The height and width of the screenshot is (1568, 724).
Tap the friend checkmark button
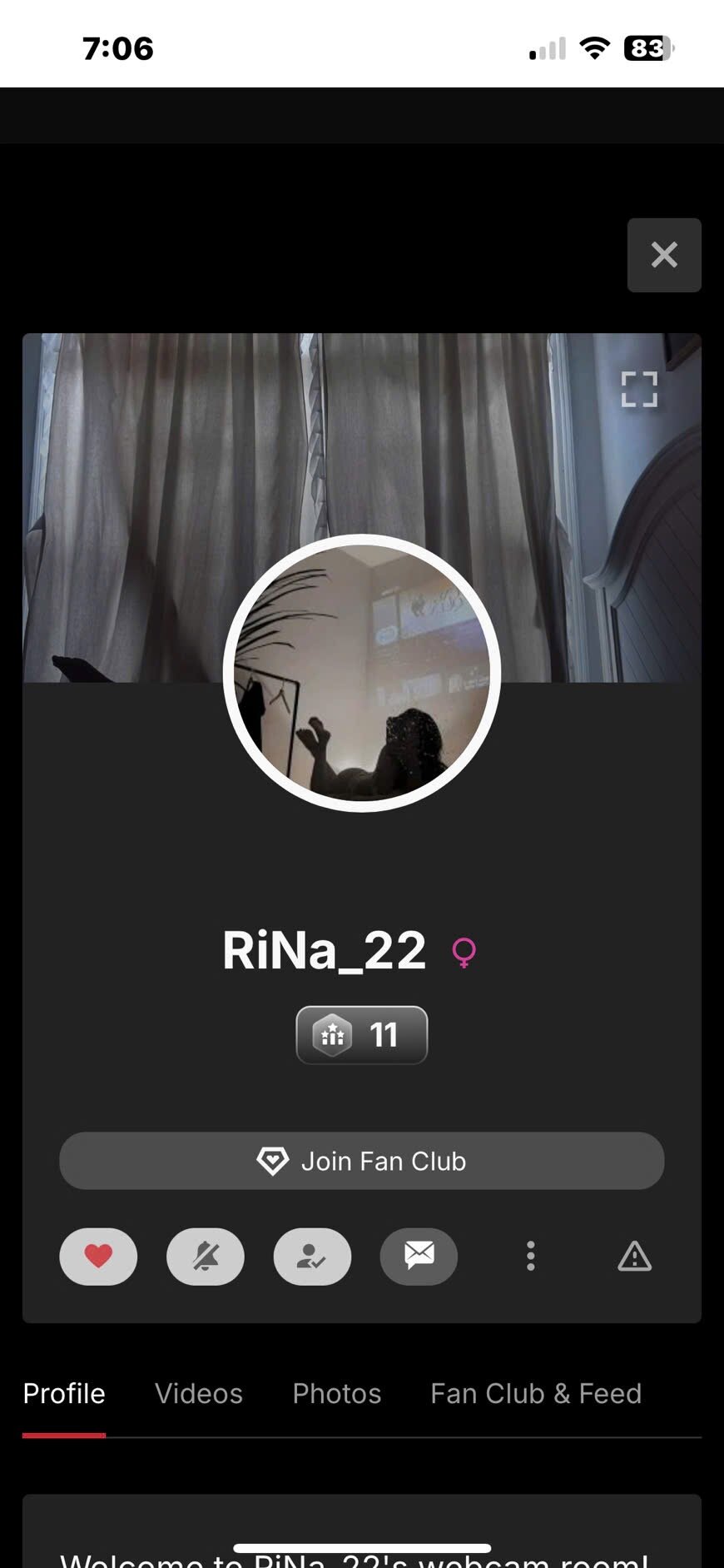312,1256
